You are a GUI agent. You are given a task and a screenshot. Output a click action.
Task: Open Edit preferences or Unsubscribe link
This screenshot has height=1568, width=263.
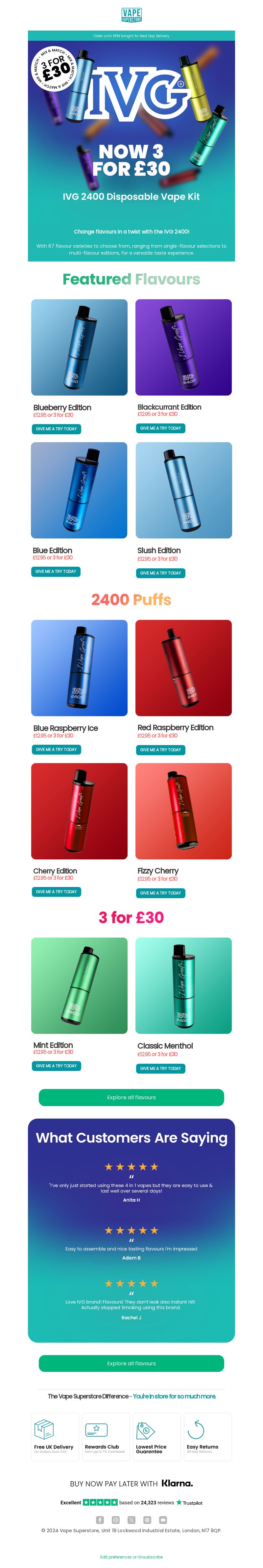pyautogui.click(x=131, y=1557)
